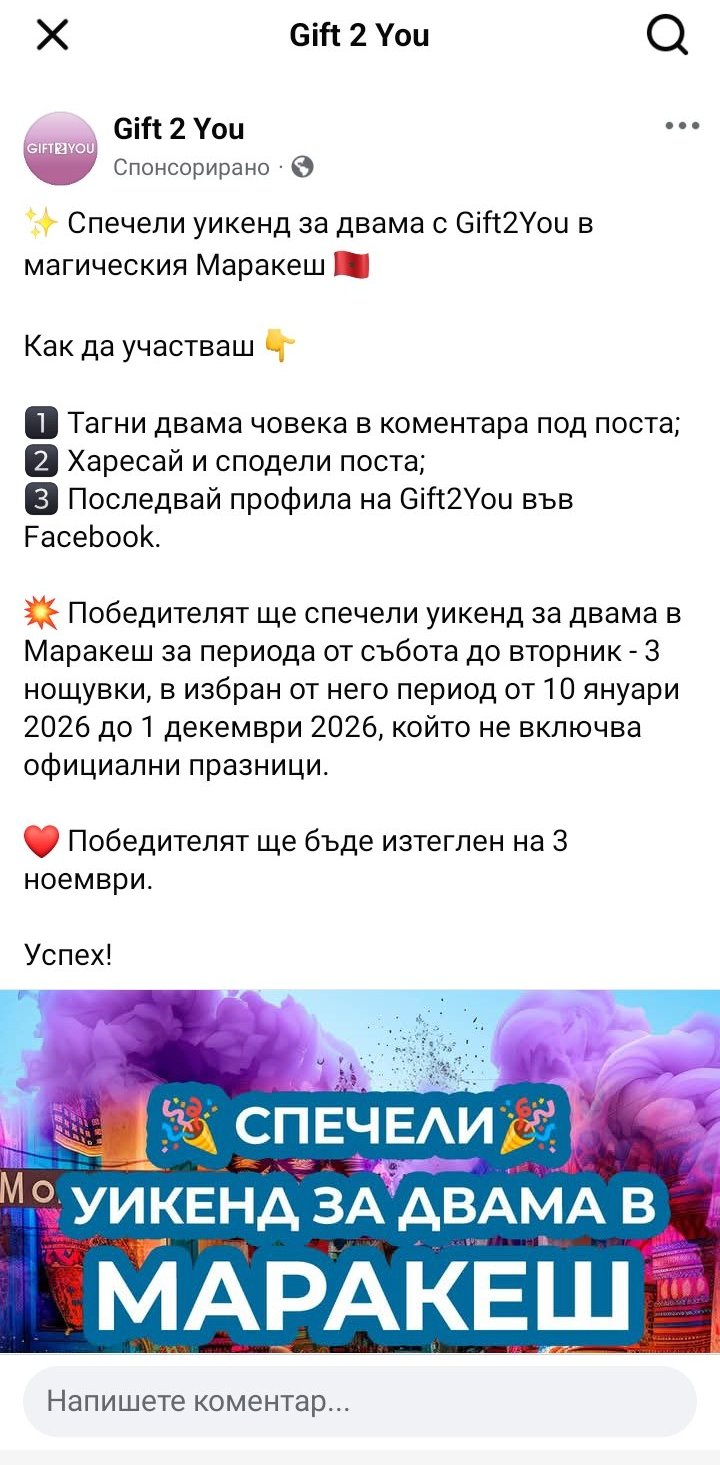Tap the Gift 2 You page name
The height and width of the screenshot is (1465, 720).
179,129
